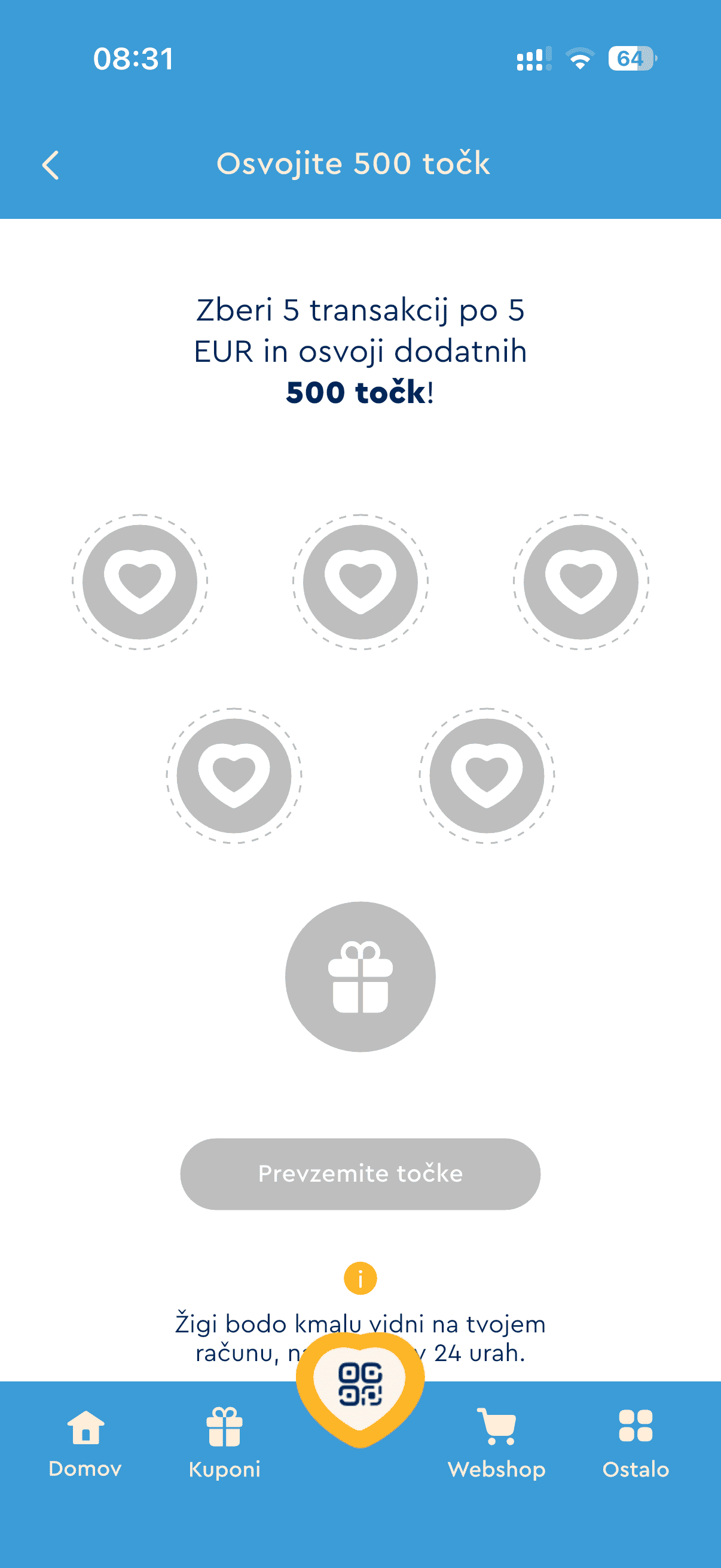Tap the 08:31 clock display
721x1568 pixels.
point(134,59)
